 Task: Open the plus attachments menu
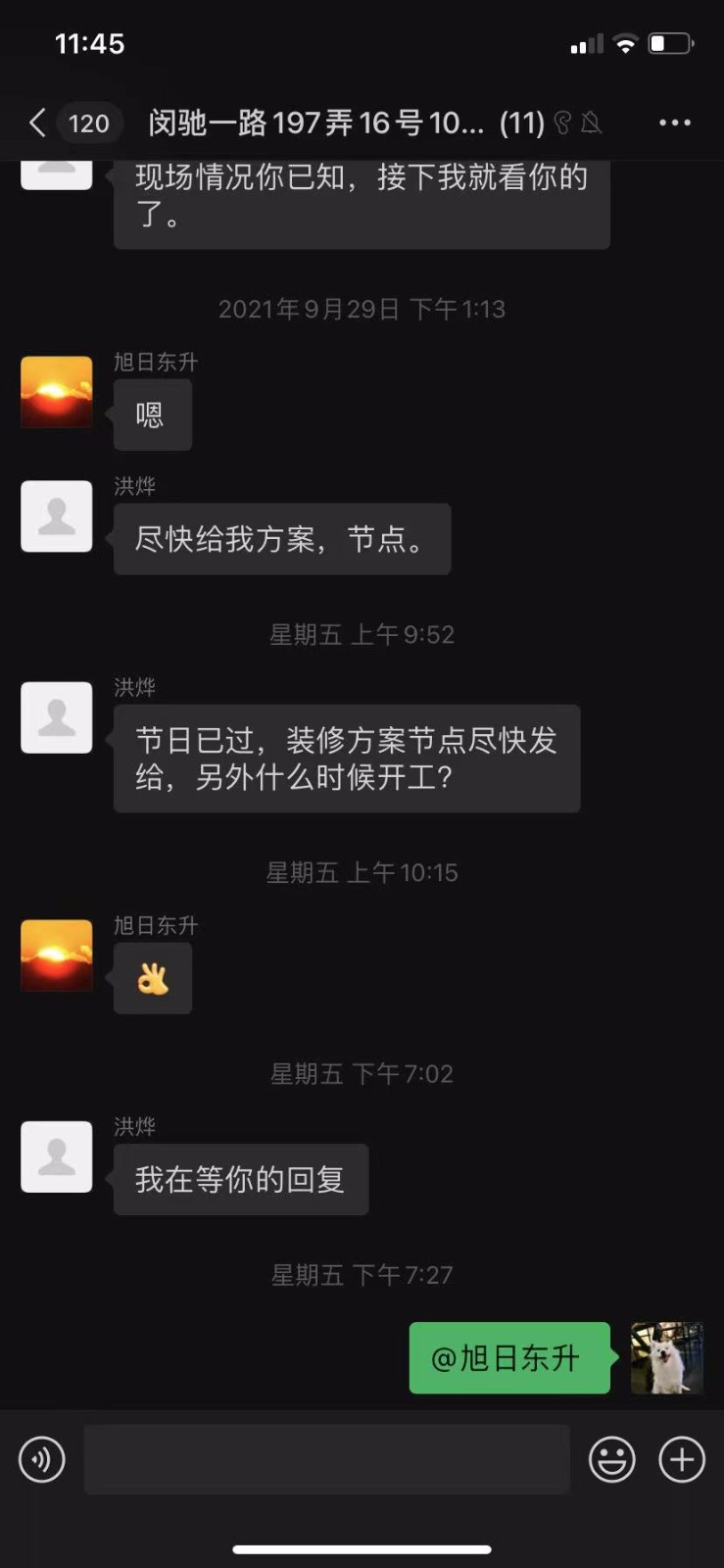[682, 1459]
